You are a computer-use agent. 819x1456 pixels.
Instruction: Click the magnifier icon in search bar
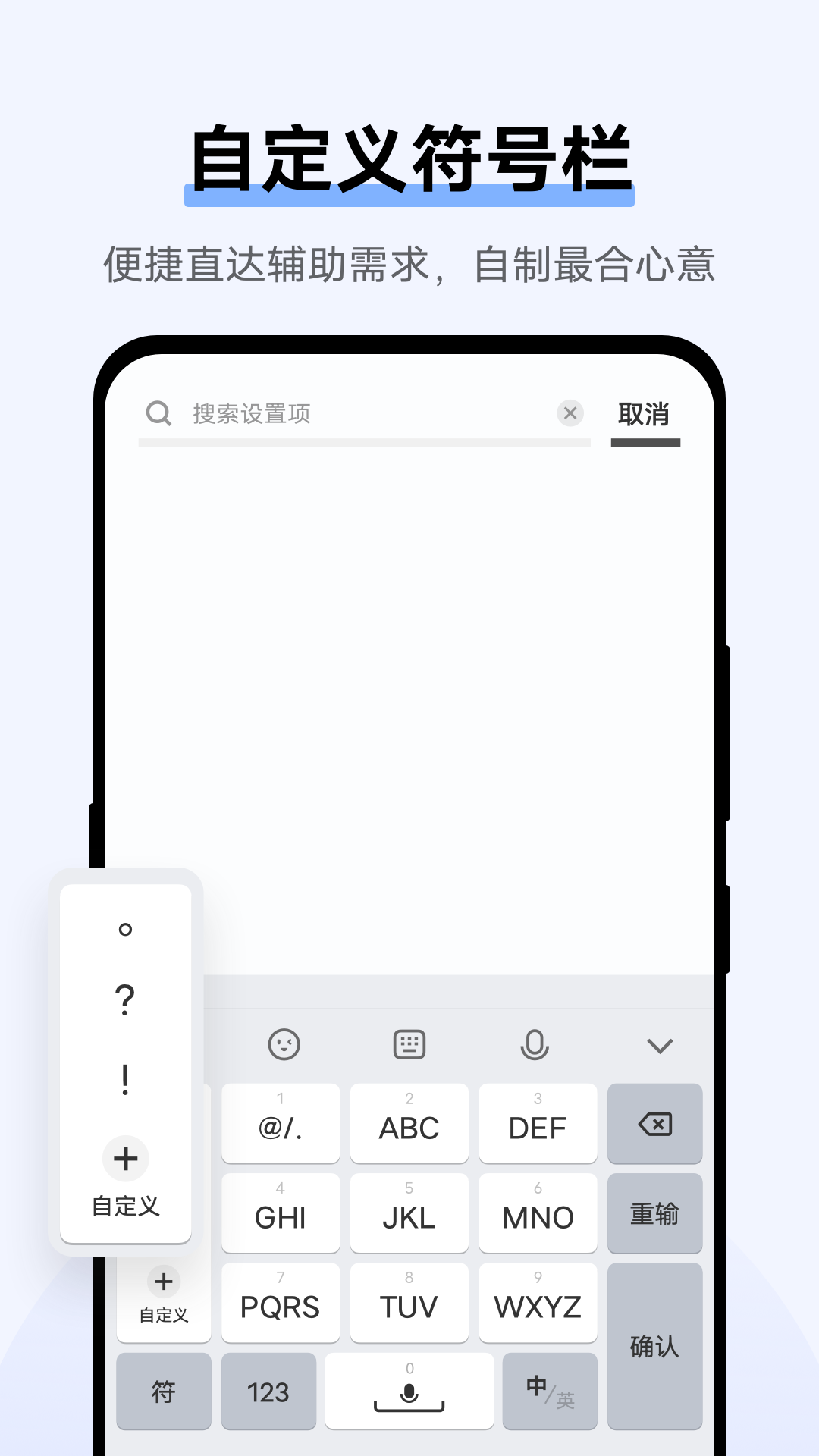[x=158, y=413]
